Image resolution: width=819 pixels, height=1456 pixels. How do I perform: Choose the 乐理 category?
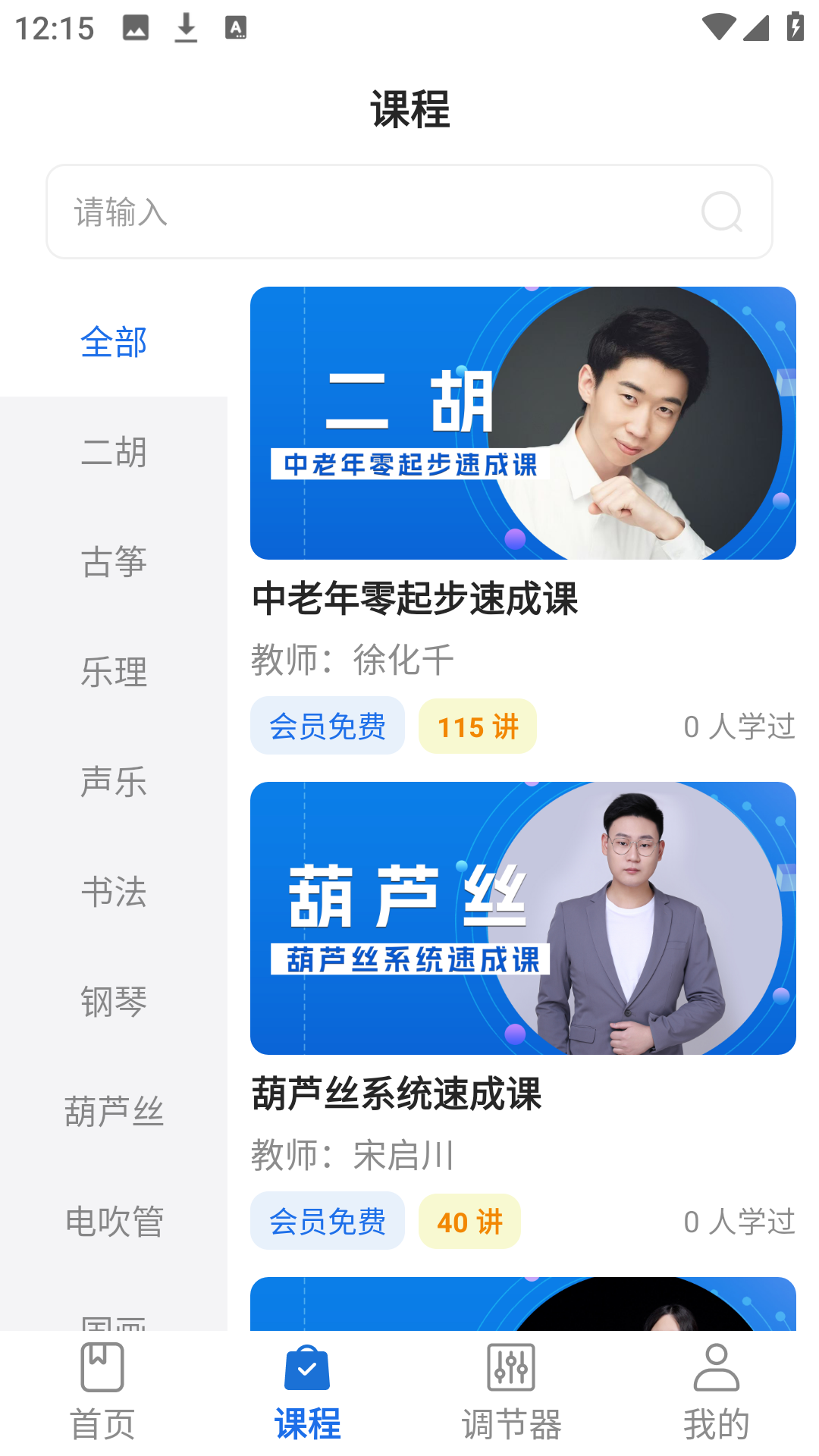click(x=115, y=673)
